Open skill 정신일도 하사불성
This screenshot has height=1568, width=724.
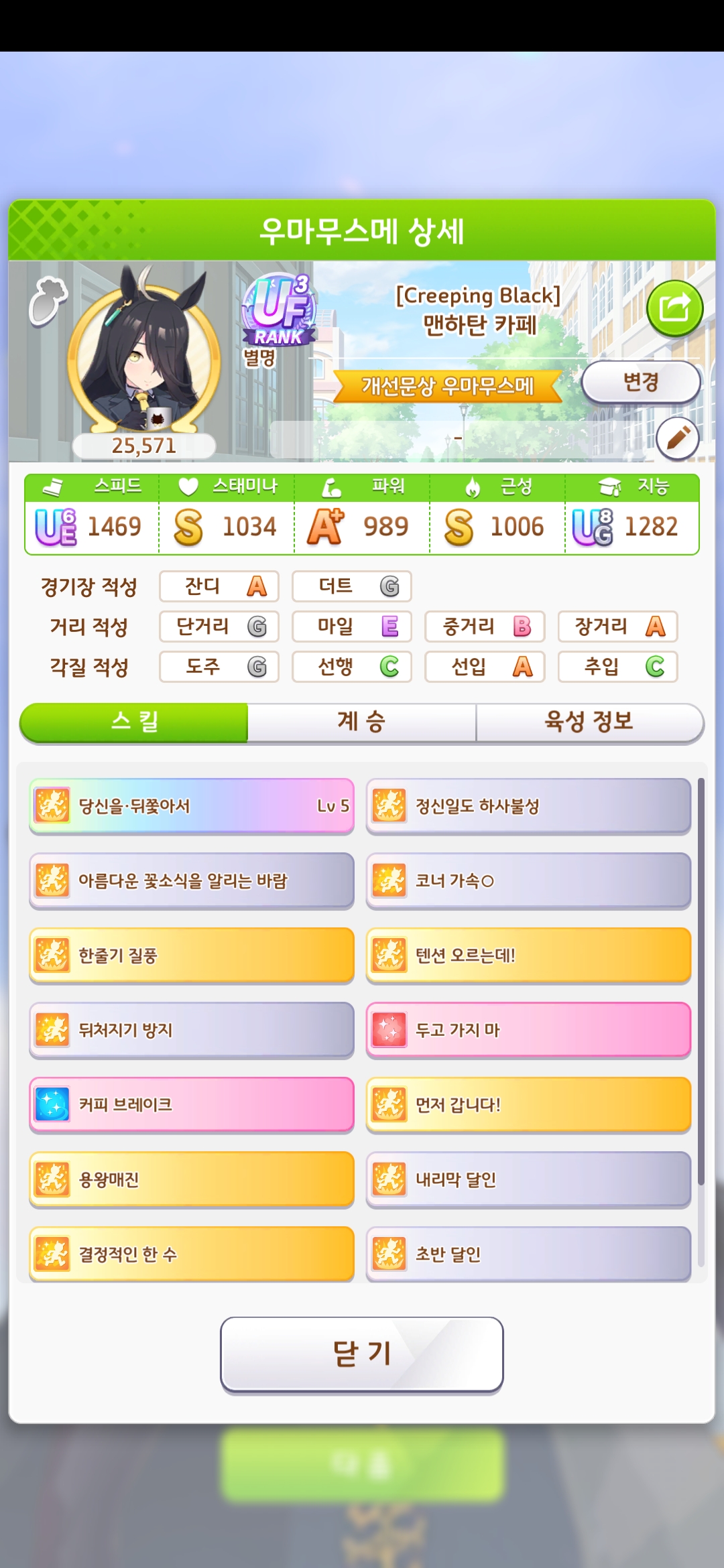[528, 806]
